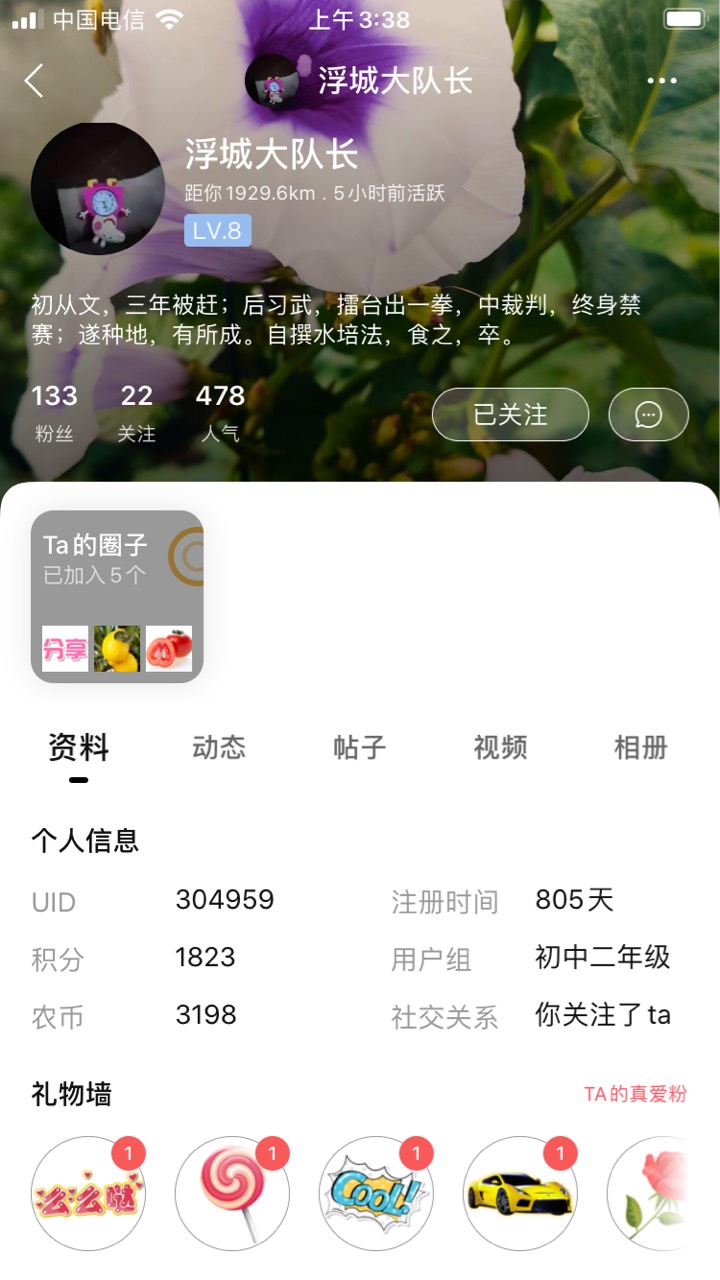The width and height of the screenshot is (720, 1280).
Task: Open the 22 关注 following list
Action: click(x=137, y=413)
